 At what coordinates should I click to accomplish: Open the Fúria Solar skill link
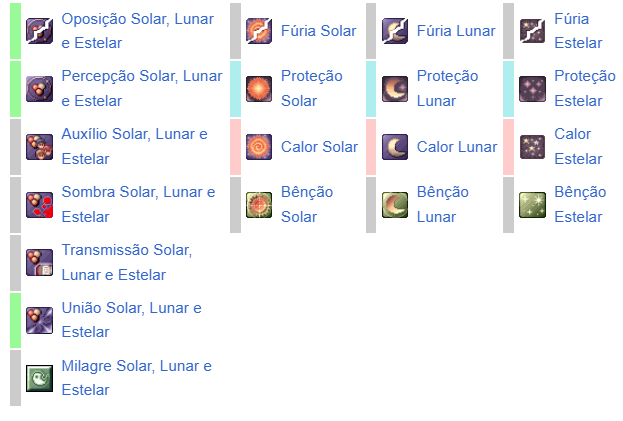point(318,31)
